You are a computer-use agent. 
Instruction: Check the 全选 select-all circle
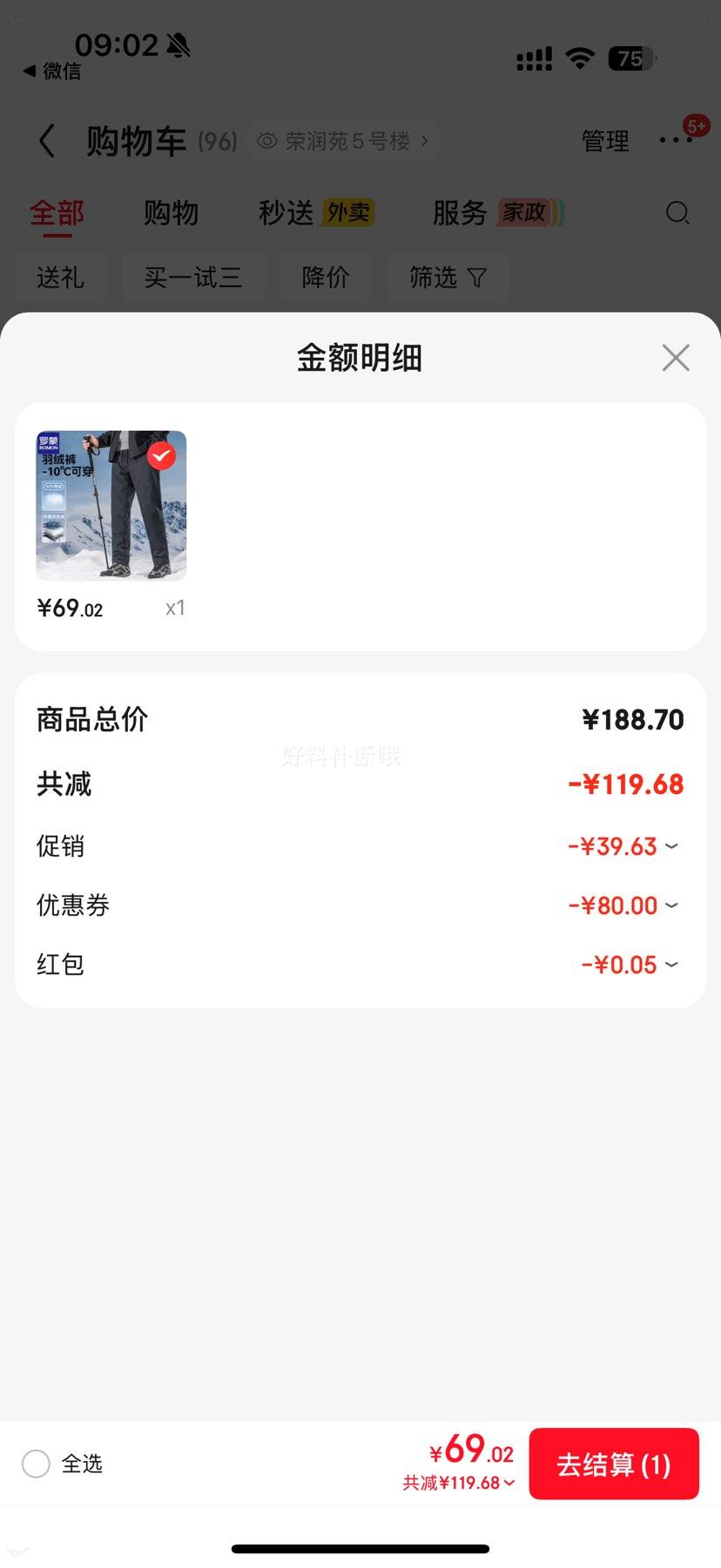click(x=37, y=1464)
